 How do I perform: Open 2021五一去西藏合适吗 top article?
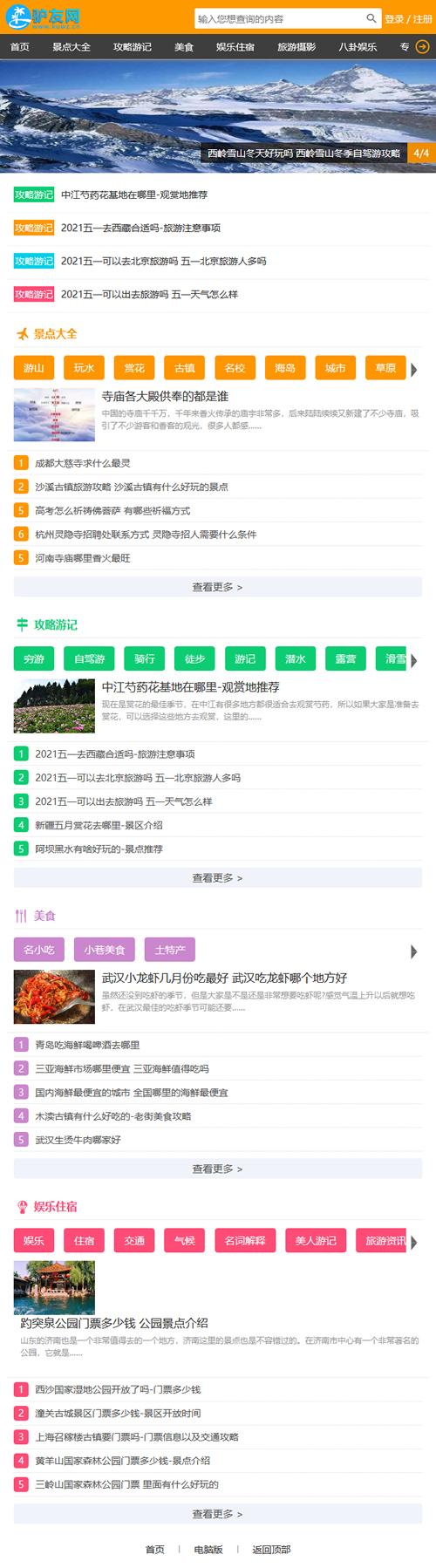[x=140, y=228]
